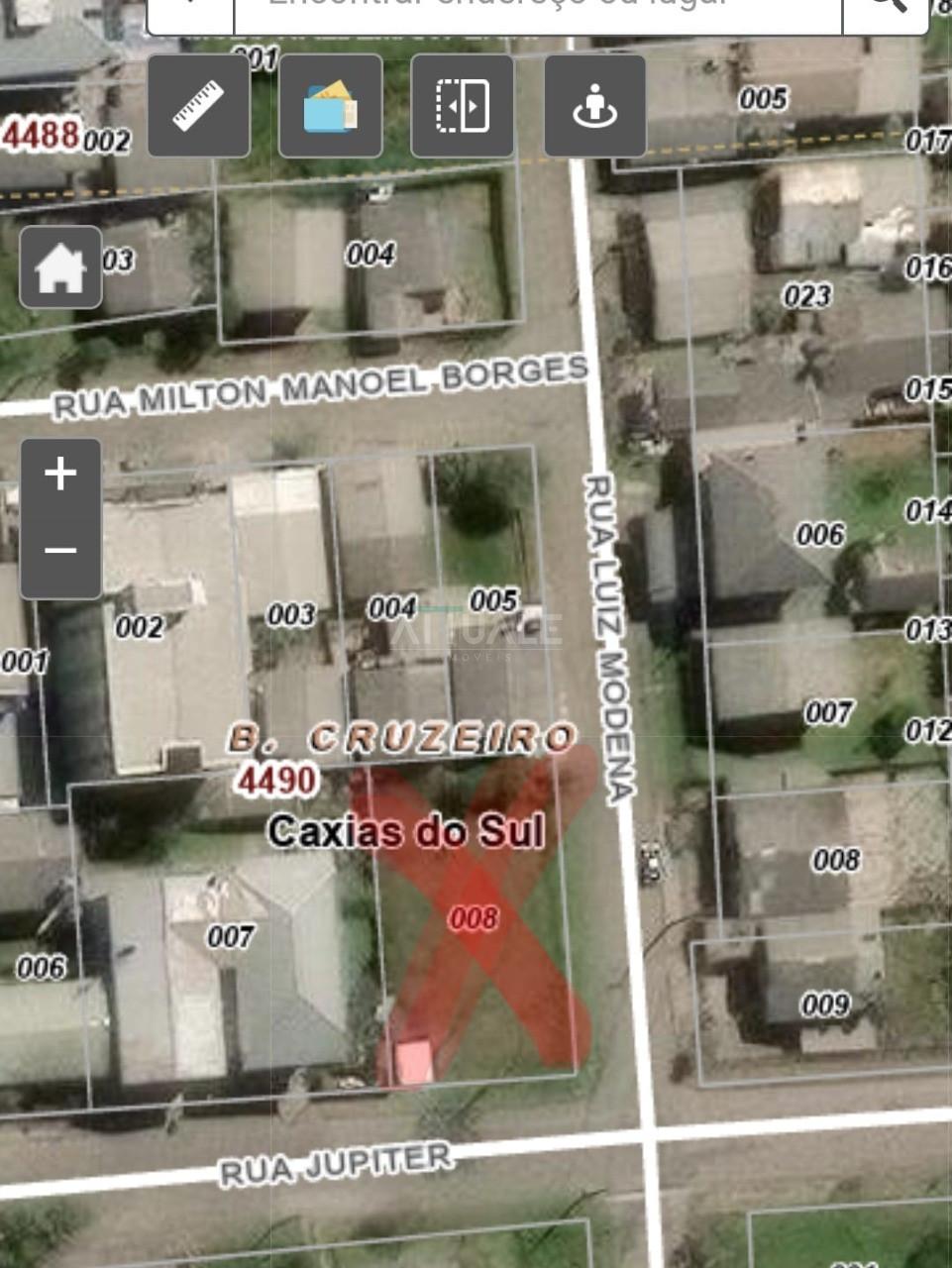Open the street view person tool

(594, 106)
